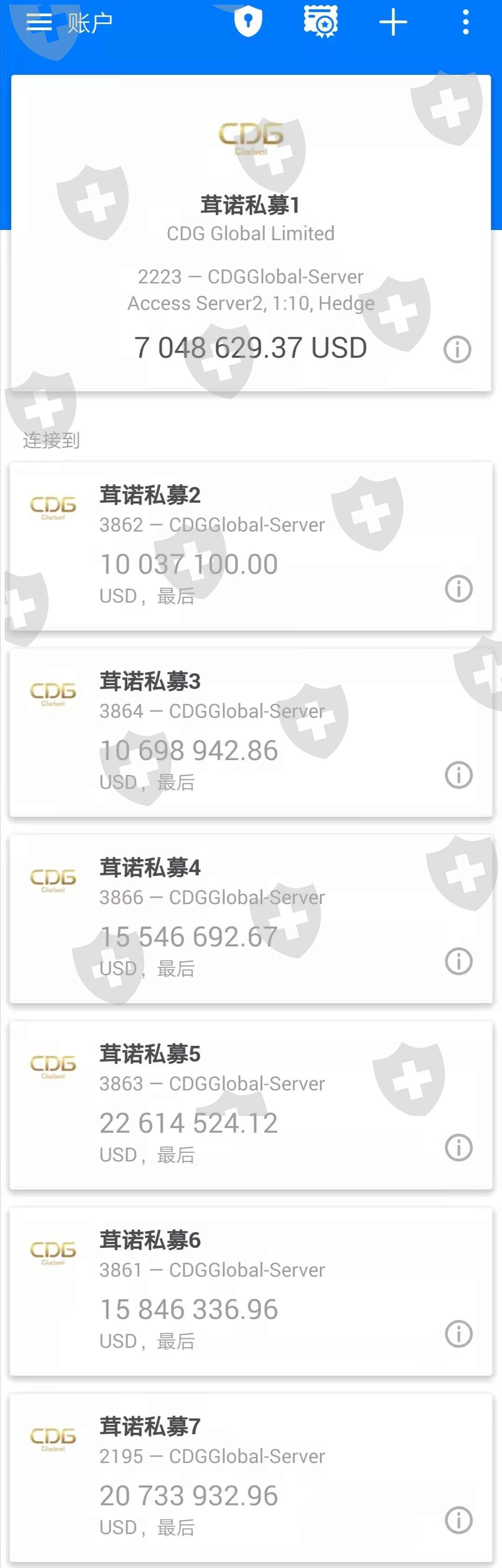Image resolution: width=502 pixels, height=1568 pixels.
Task: Tap the shield key security icon
Action: 248,22
